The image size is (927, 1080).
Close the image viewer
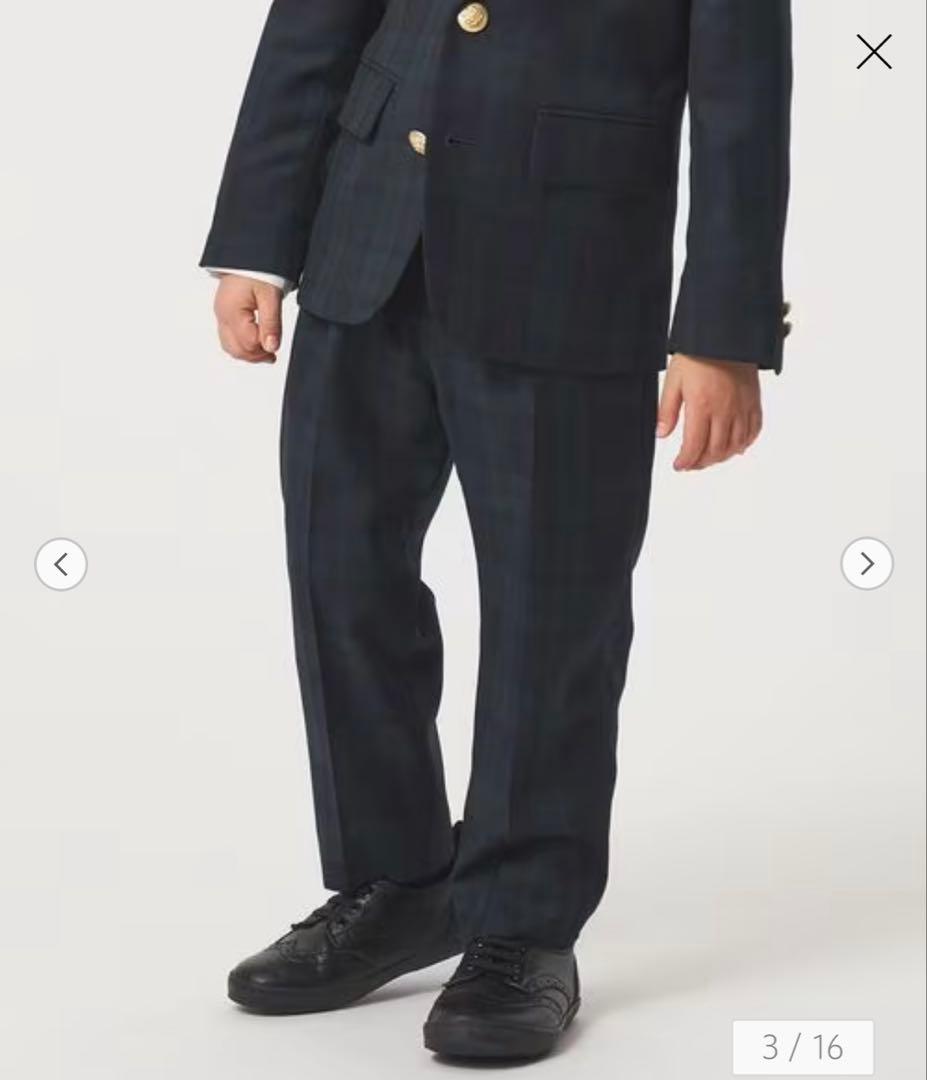pyautogui.click(x=873, y=52)
